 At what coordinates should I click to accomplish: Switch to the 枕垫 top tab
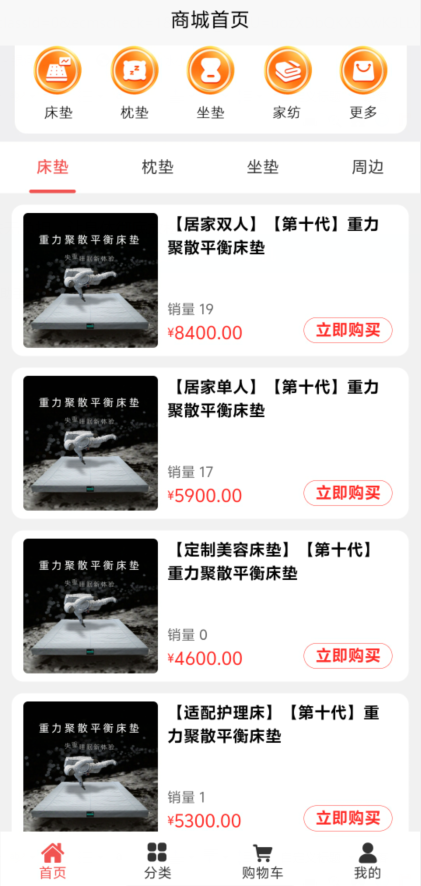tap(158, 167)
